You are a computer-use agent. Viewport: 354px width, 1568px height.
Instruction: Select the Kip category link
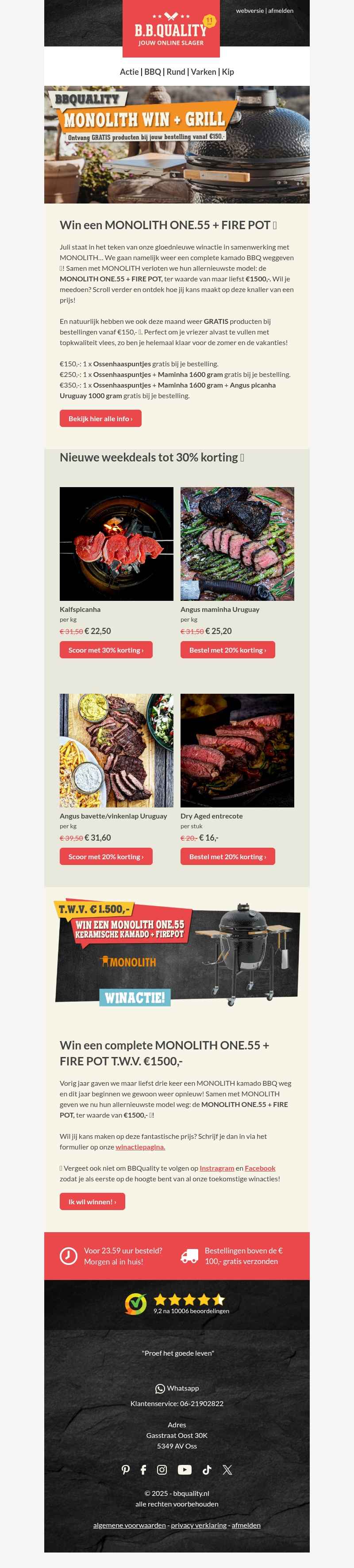coord(228,72)
